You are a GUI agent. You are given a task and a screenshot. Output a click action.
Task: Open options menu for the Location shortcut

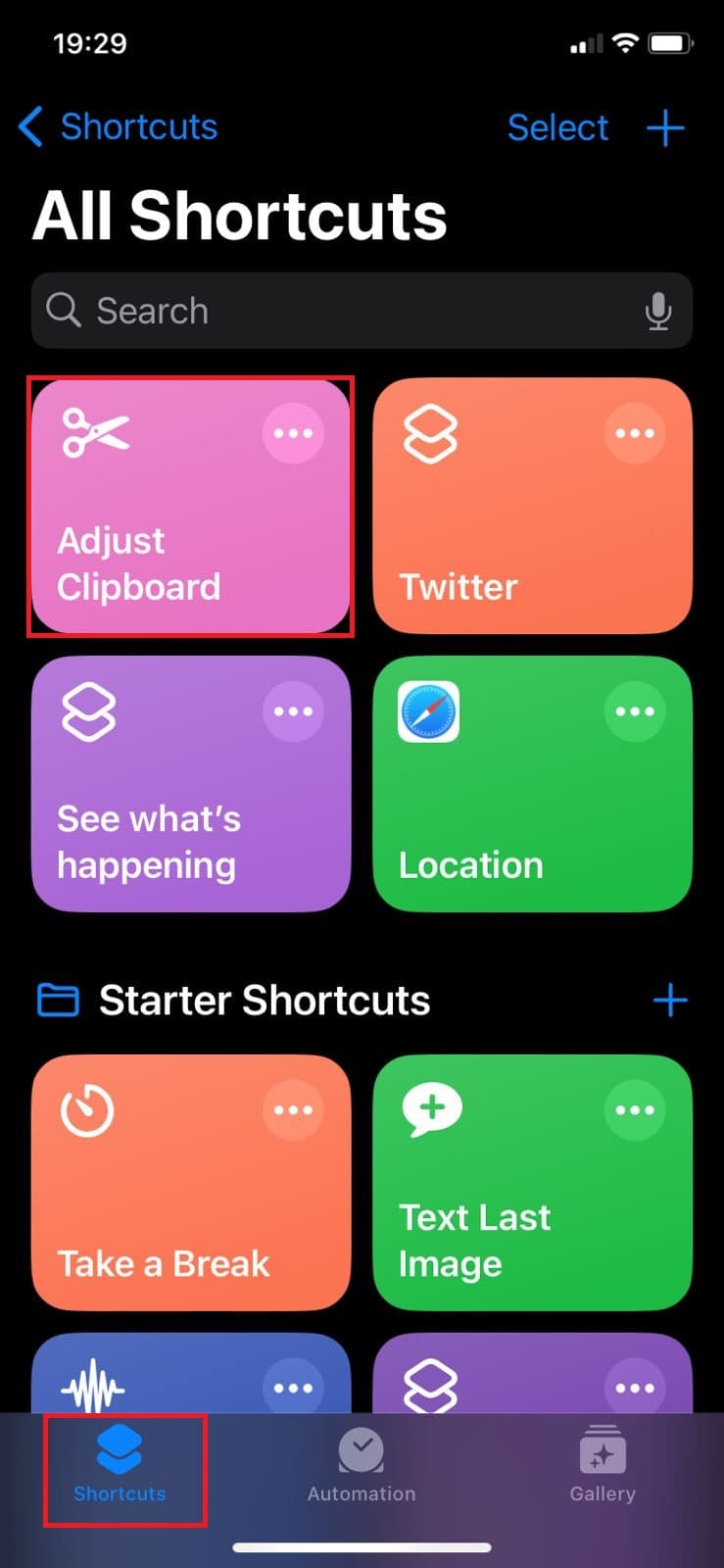635,712
